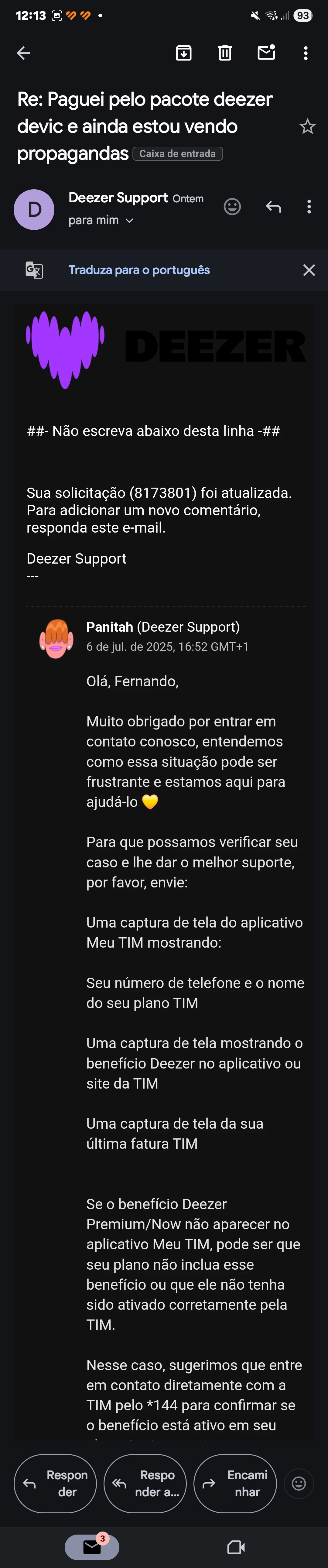The width and height of the screenshot is (328, 1568).
Task: Open the top overflow menu
Action: pos(306,53)
